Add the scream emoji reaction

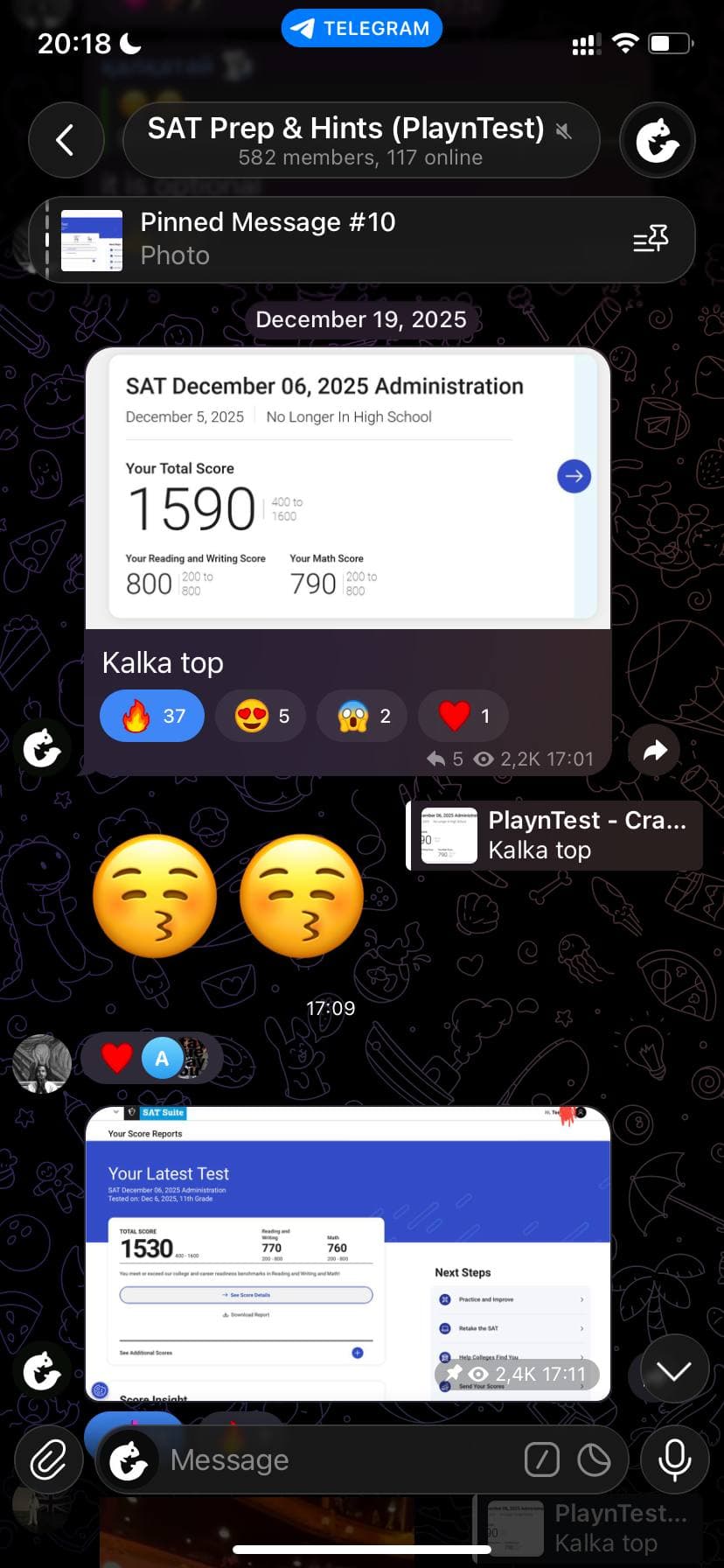(362, 716)
